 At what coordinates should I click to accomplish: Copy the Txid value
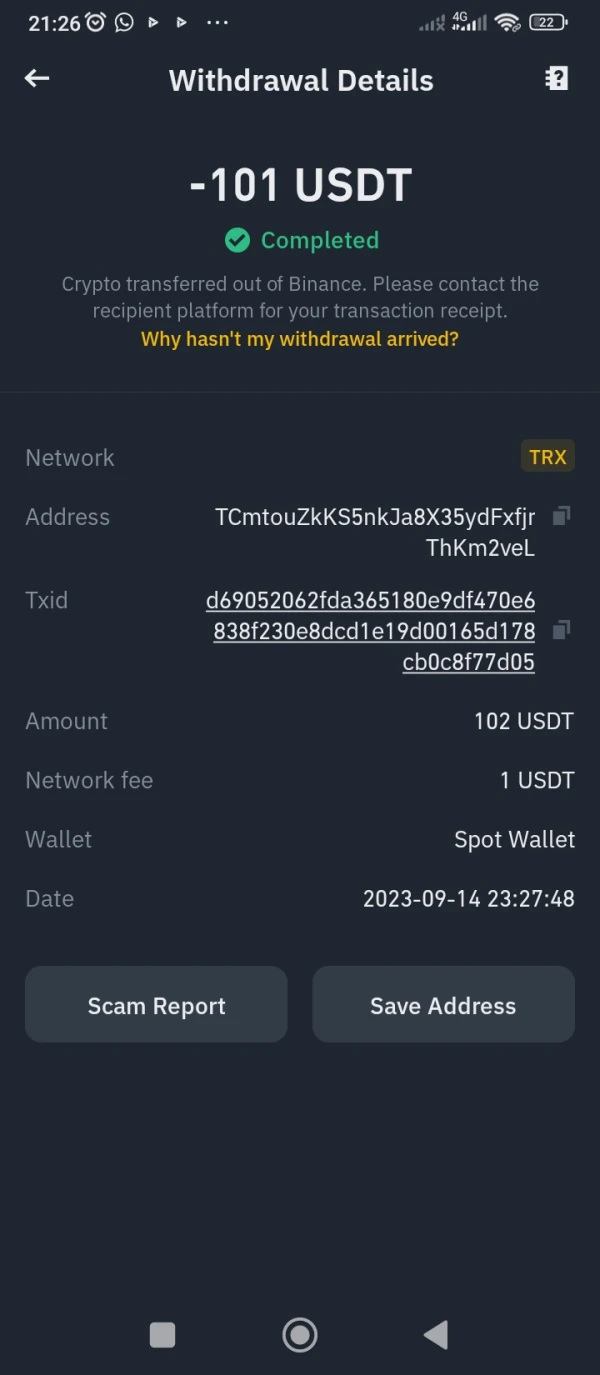562,629
